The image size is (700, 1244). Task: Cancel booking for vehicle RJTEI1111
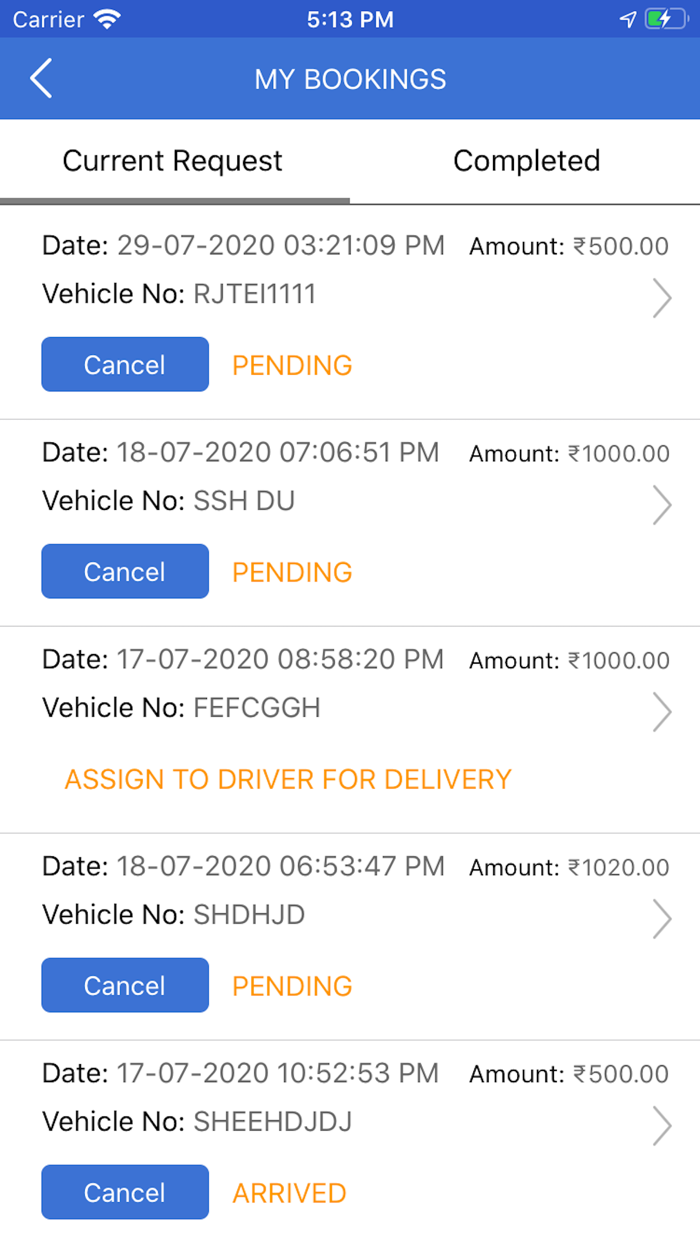pos(125,365)
